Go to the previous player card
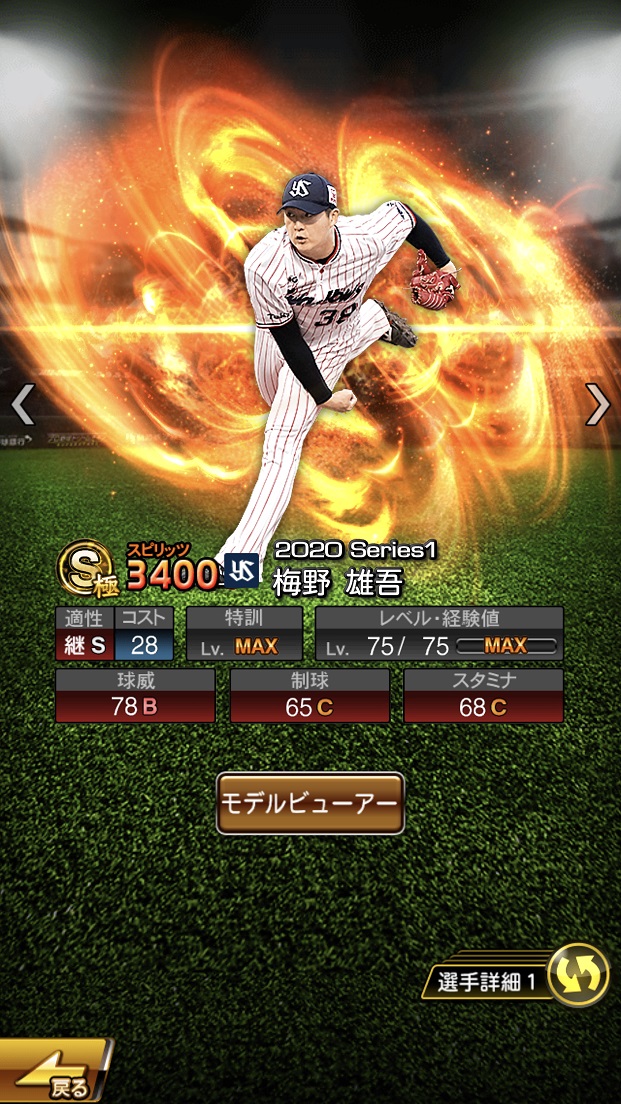 (x=22, y=404)
